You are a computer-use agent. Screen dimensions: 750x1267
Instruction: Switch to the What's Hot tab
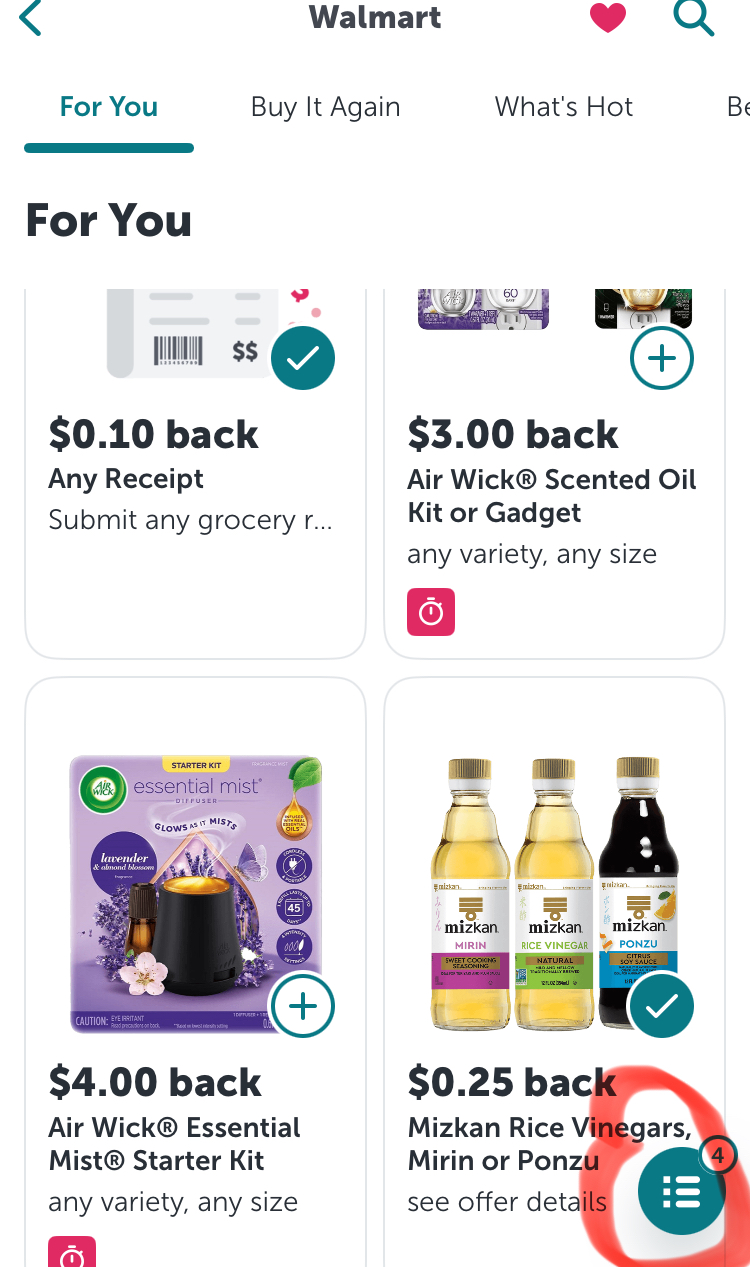(563, 107)
